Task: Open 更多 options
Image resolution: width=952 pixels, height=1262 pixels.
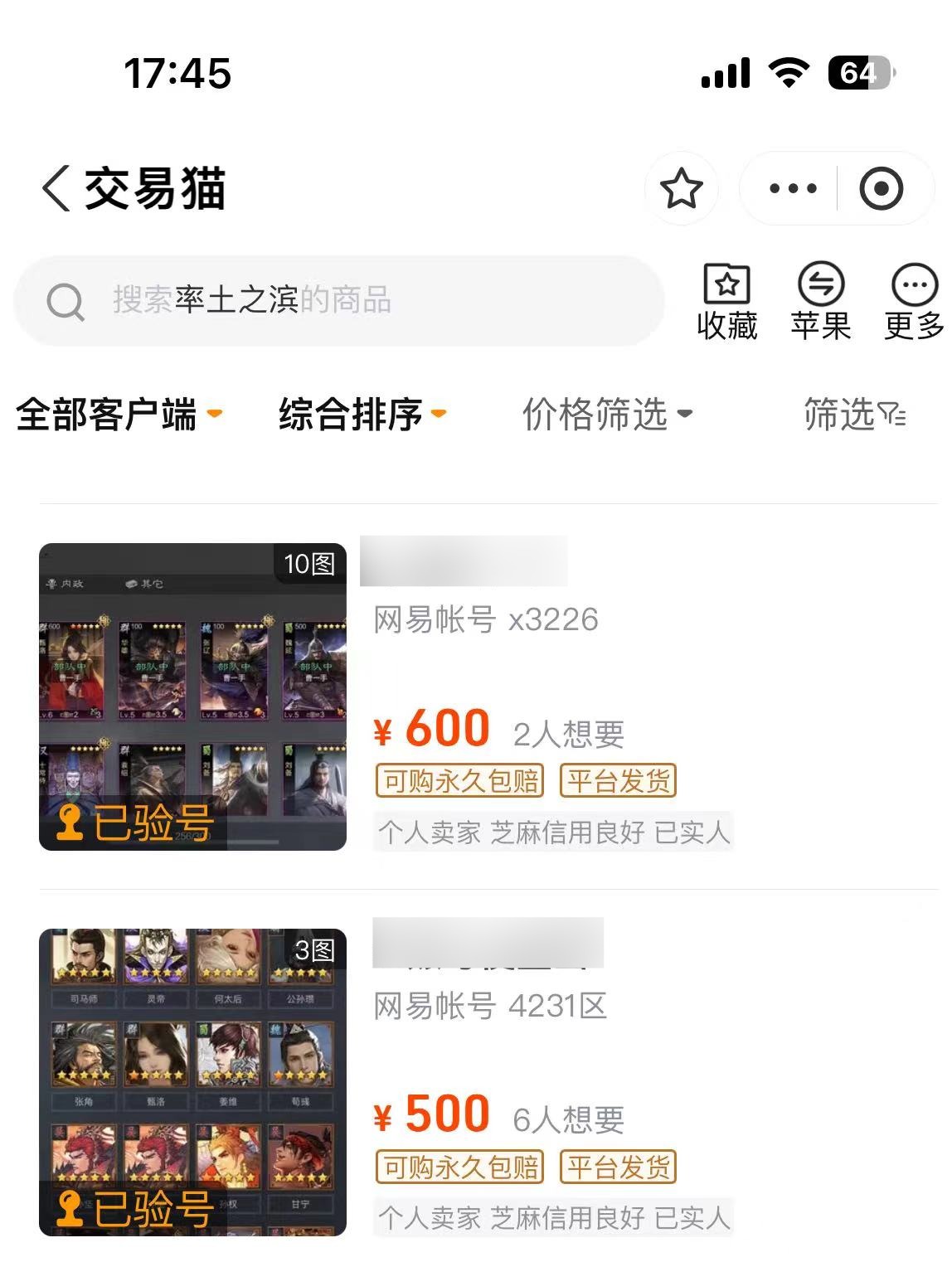Action: tap(913, 302)
